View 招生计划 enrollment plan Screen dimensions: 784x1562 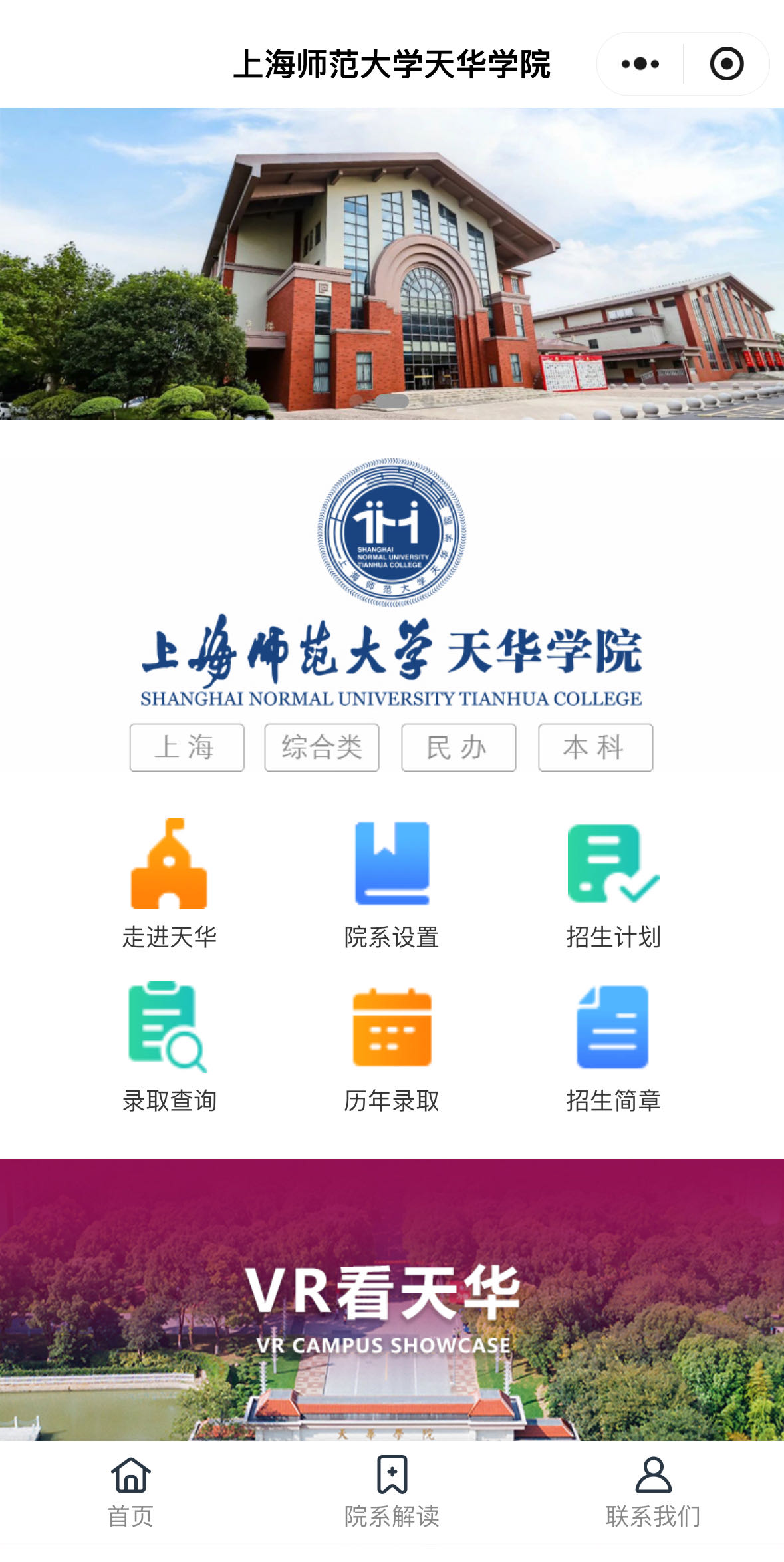pos(613,883)
